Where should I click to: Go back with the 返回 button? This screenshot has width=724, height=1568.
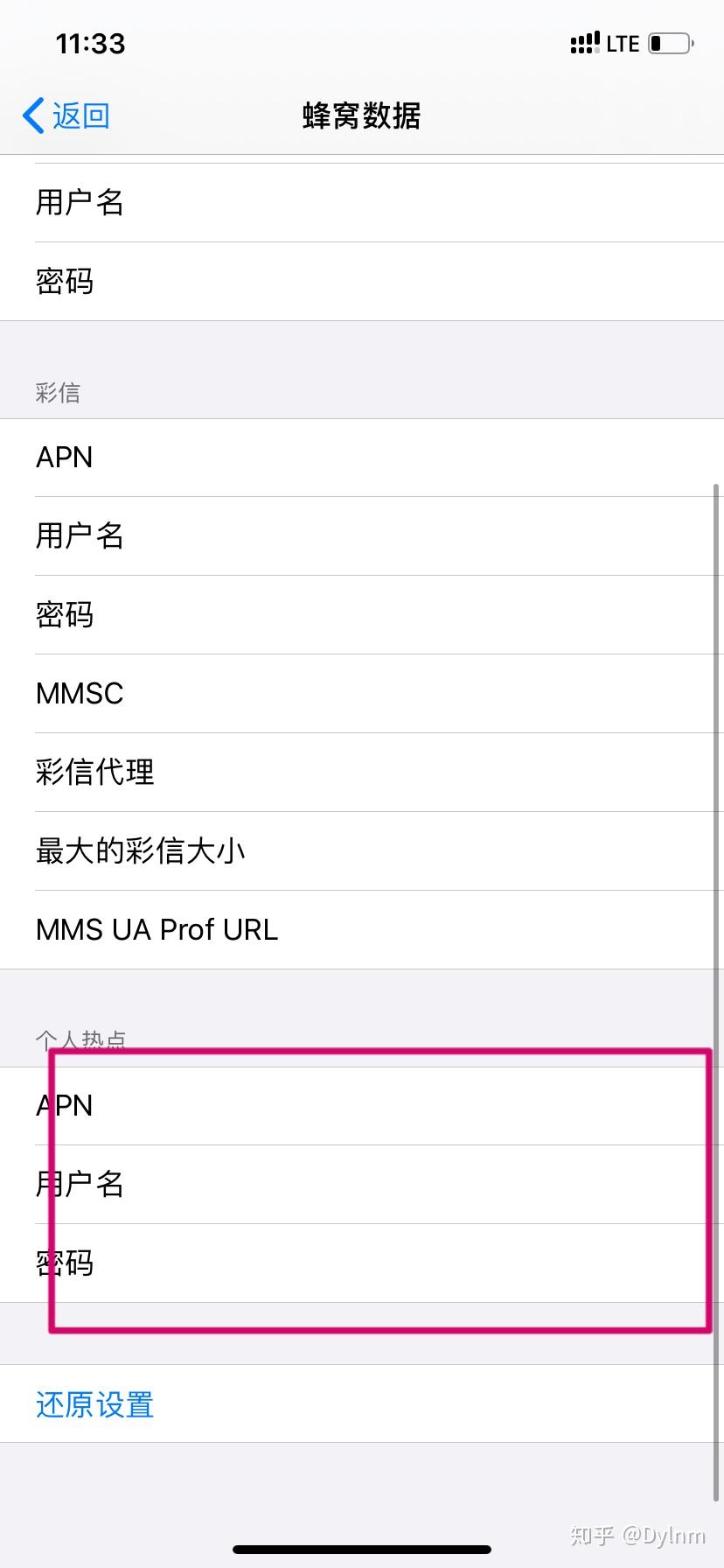click(66, 115)
